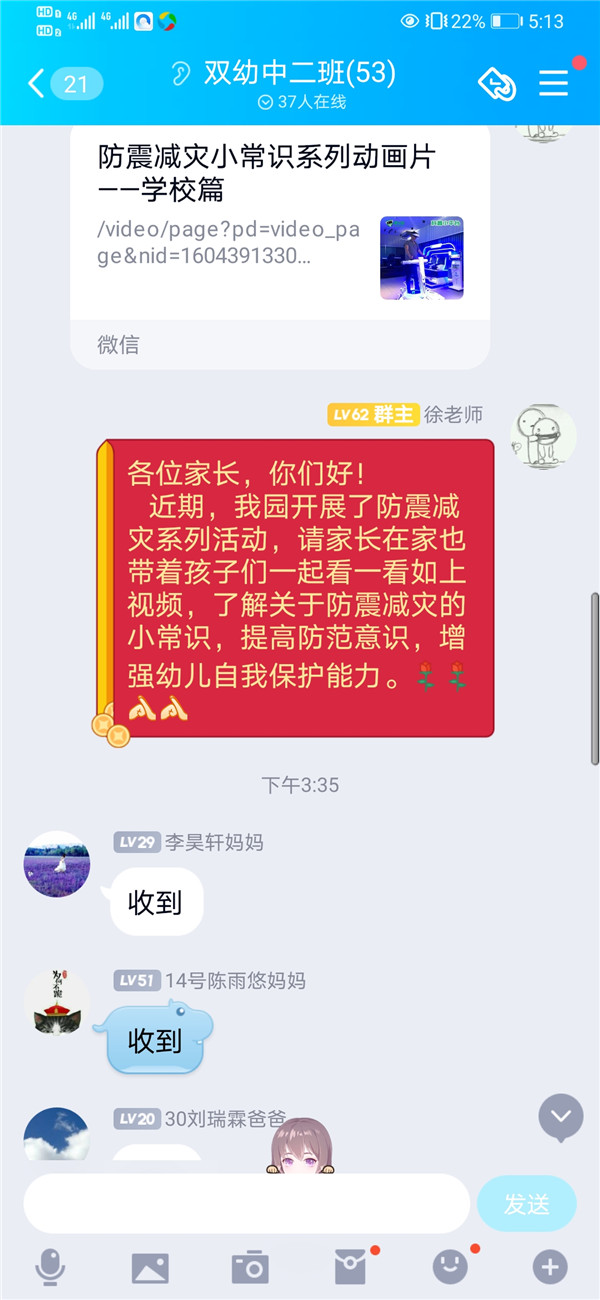Tap the 发送 send button
Viewport: 600px width, 1300px height.
[x=527, y=1204]
